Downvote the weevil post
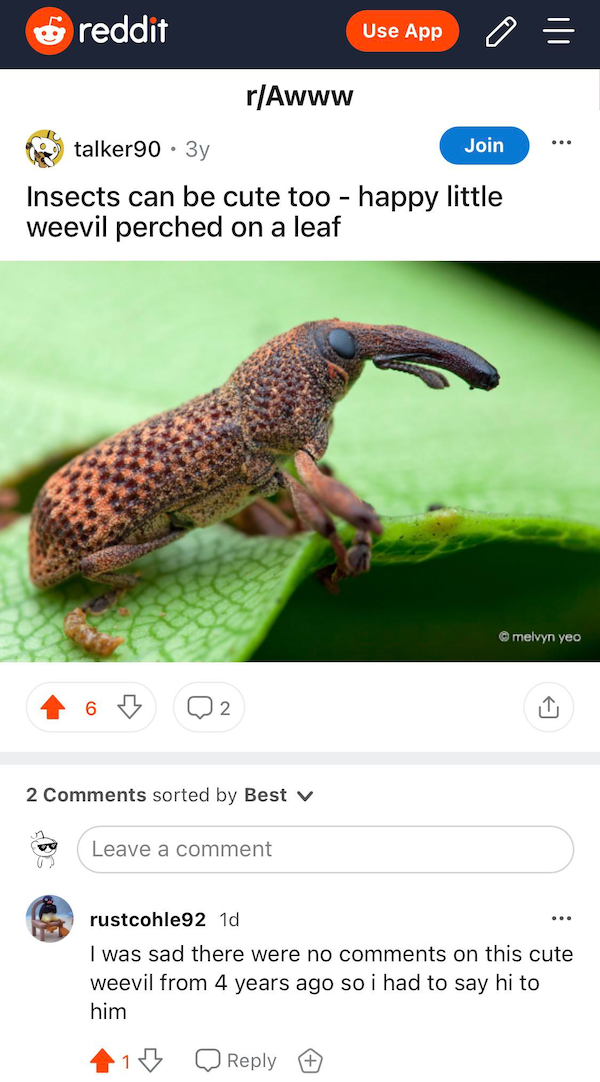The width and height of the screenshot is (600, 1082). point(129,708)
